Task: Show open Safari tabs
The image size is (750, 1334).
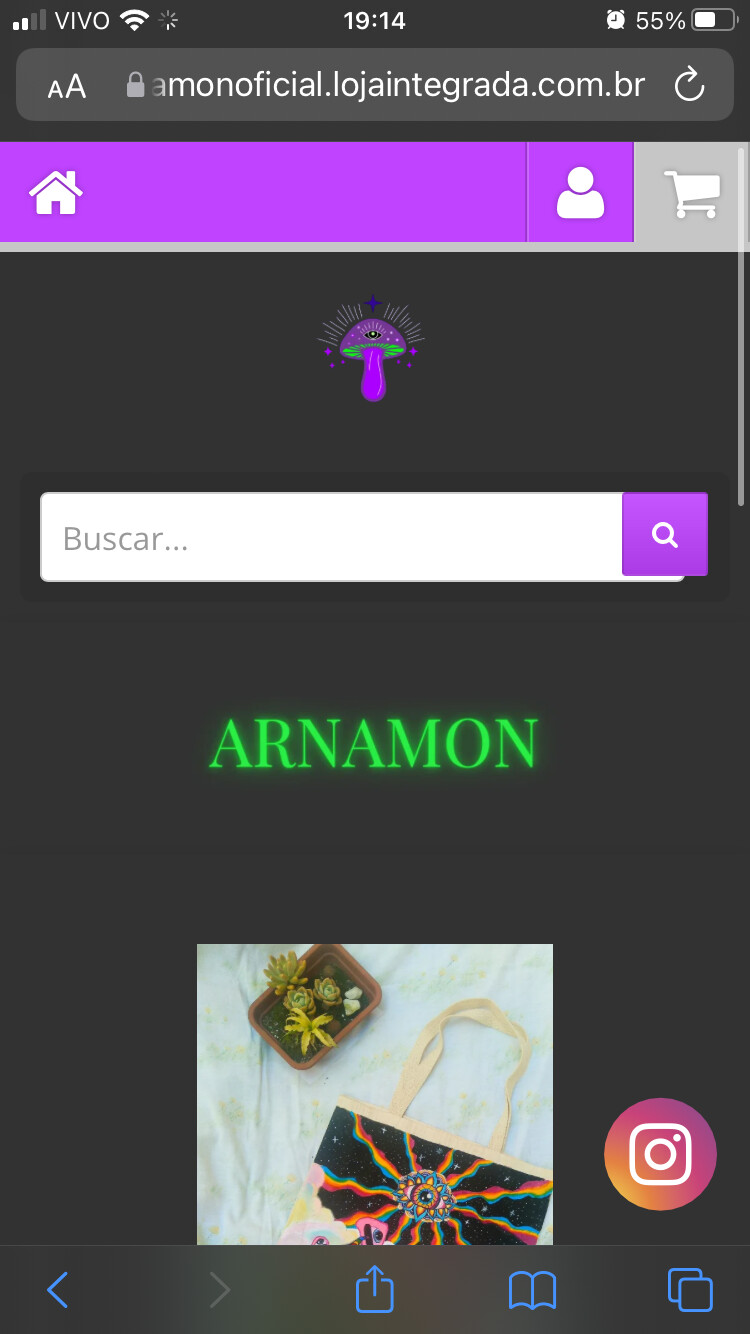Action: [690, 1289]
